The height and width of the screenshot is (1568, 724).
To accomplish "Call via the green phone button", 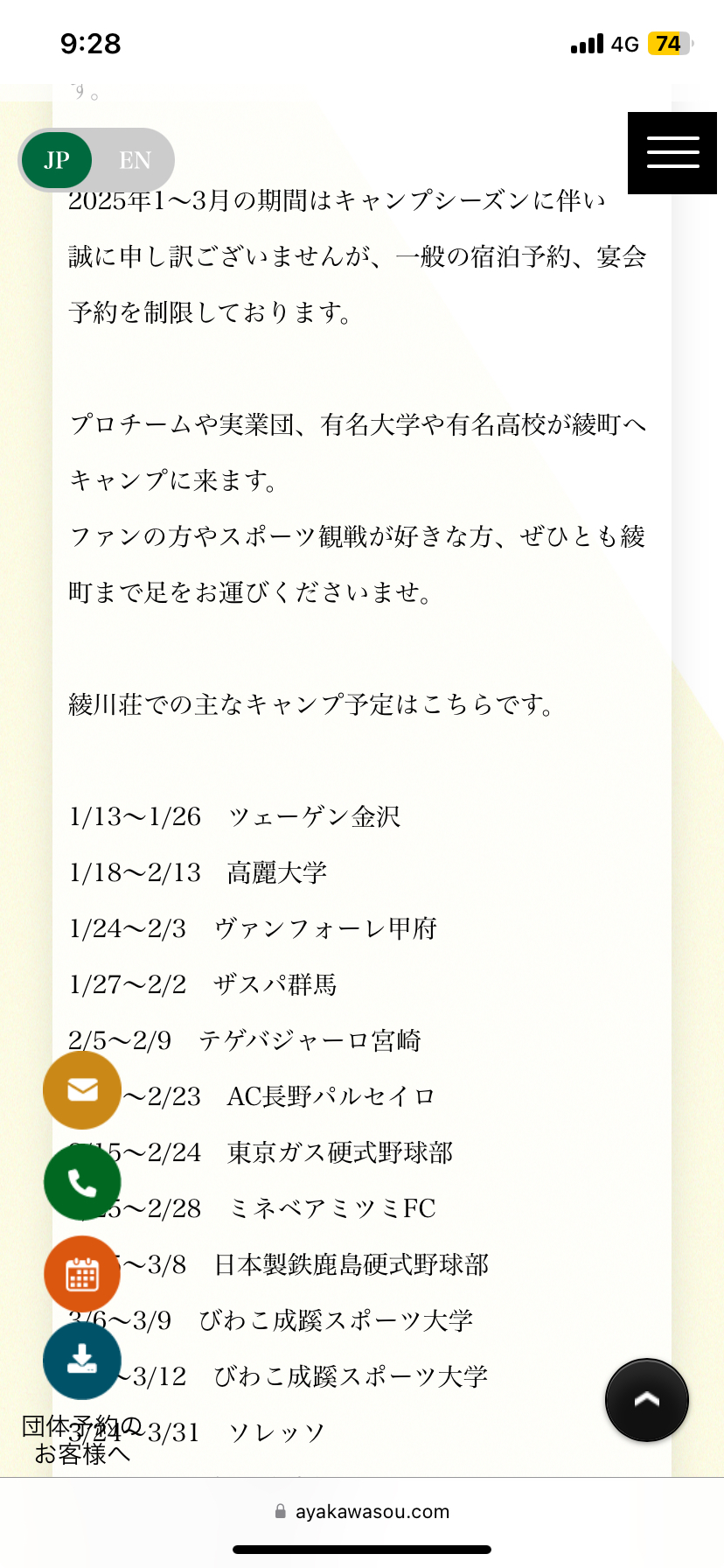I will coord(82,1183).
